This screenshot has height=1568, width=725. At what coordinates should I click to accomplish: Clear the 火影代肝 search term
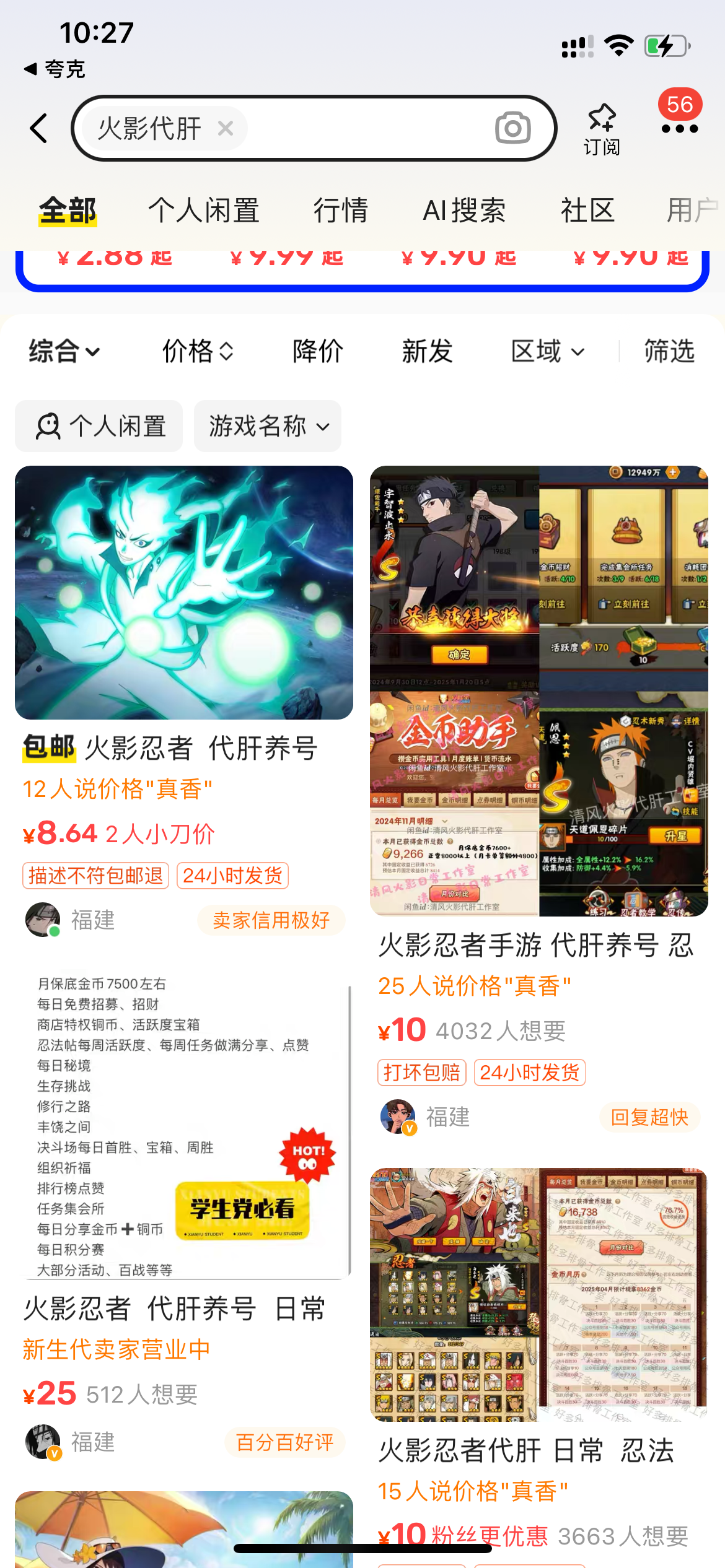(x=226, y=128)
